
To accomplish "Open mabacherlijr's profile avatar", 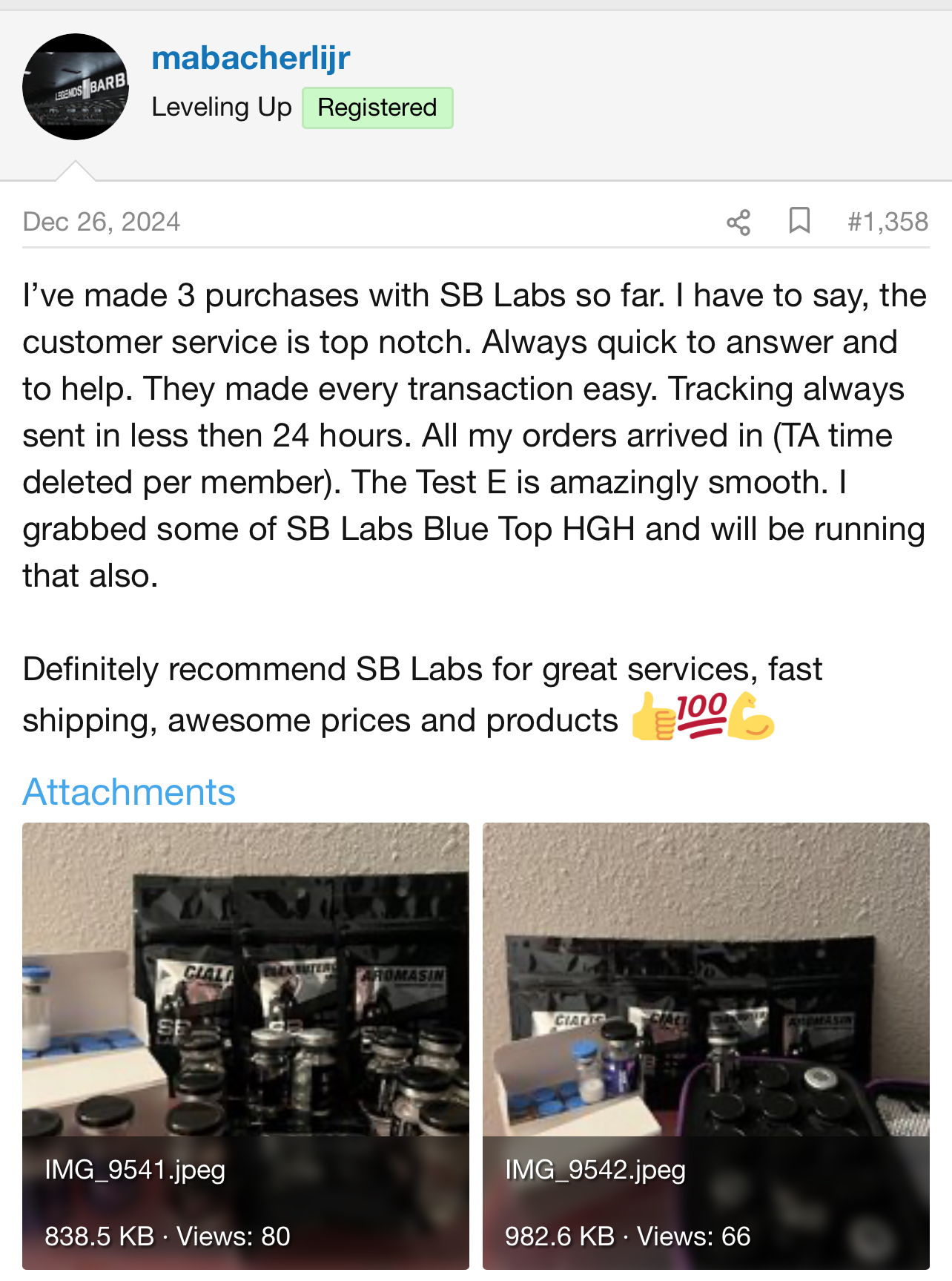I will [x=76, y=87].
